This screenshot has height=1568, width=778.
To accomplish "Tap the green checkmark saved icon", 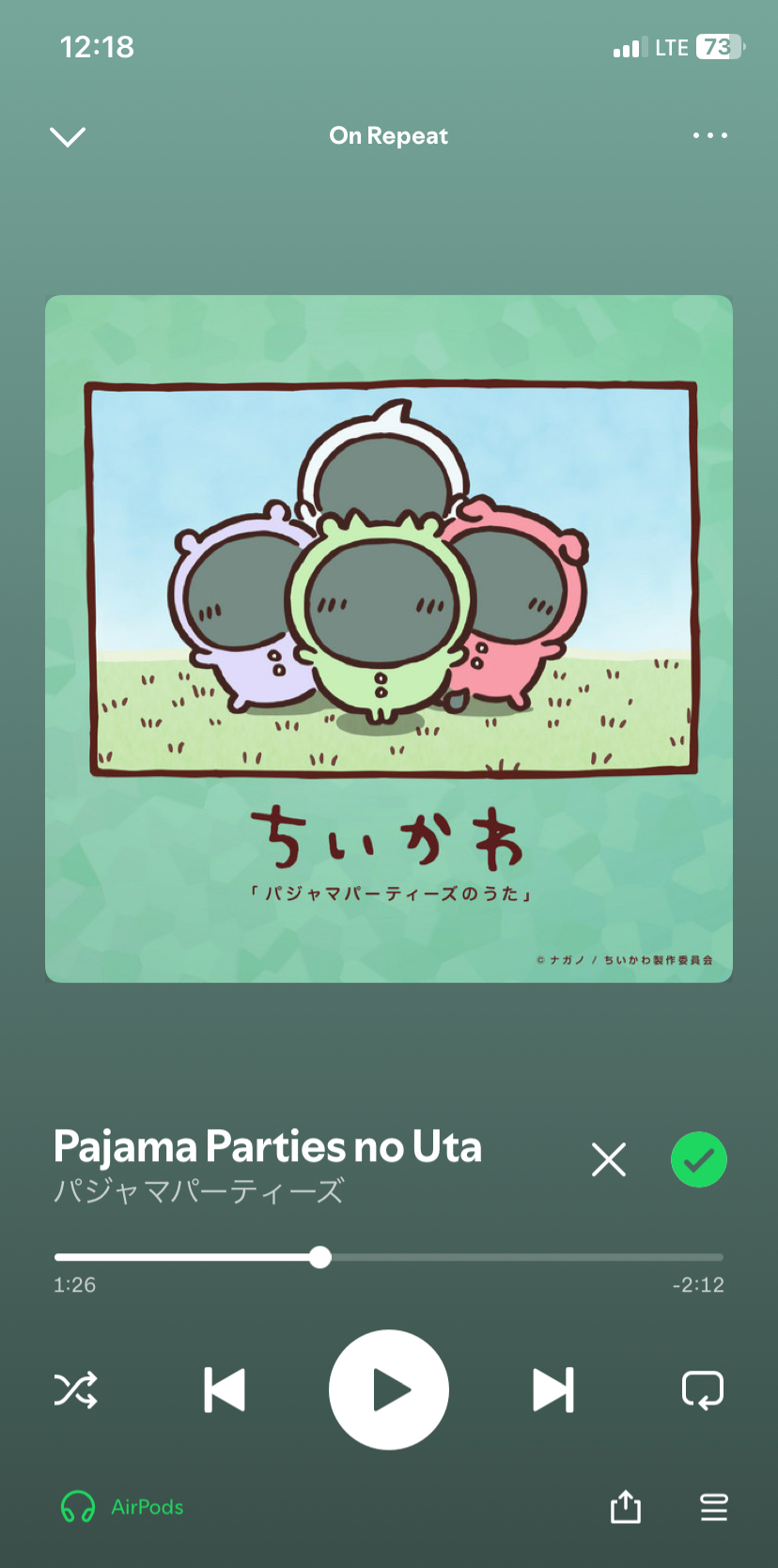I will [699, 1159].
